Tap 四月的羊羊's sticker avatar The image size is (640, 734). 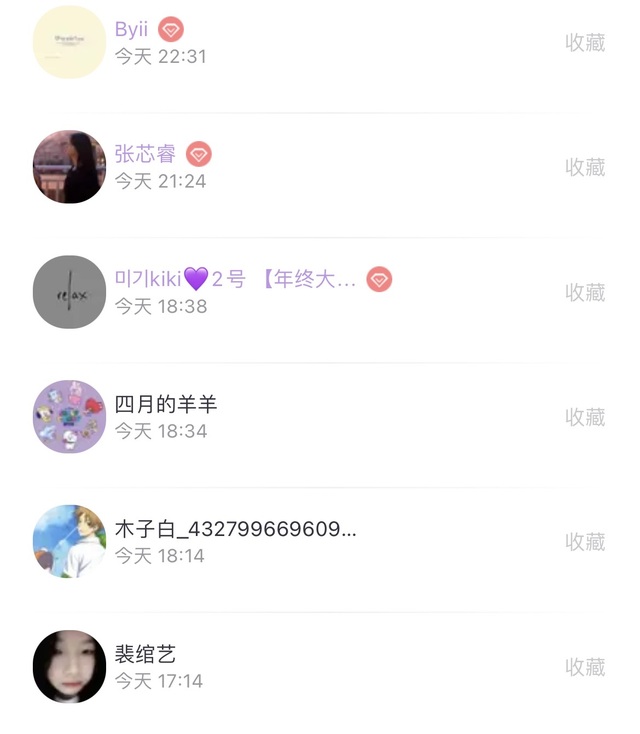click(x=69, y=417)
